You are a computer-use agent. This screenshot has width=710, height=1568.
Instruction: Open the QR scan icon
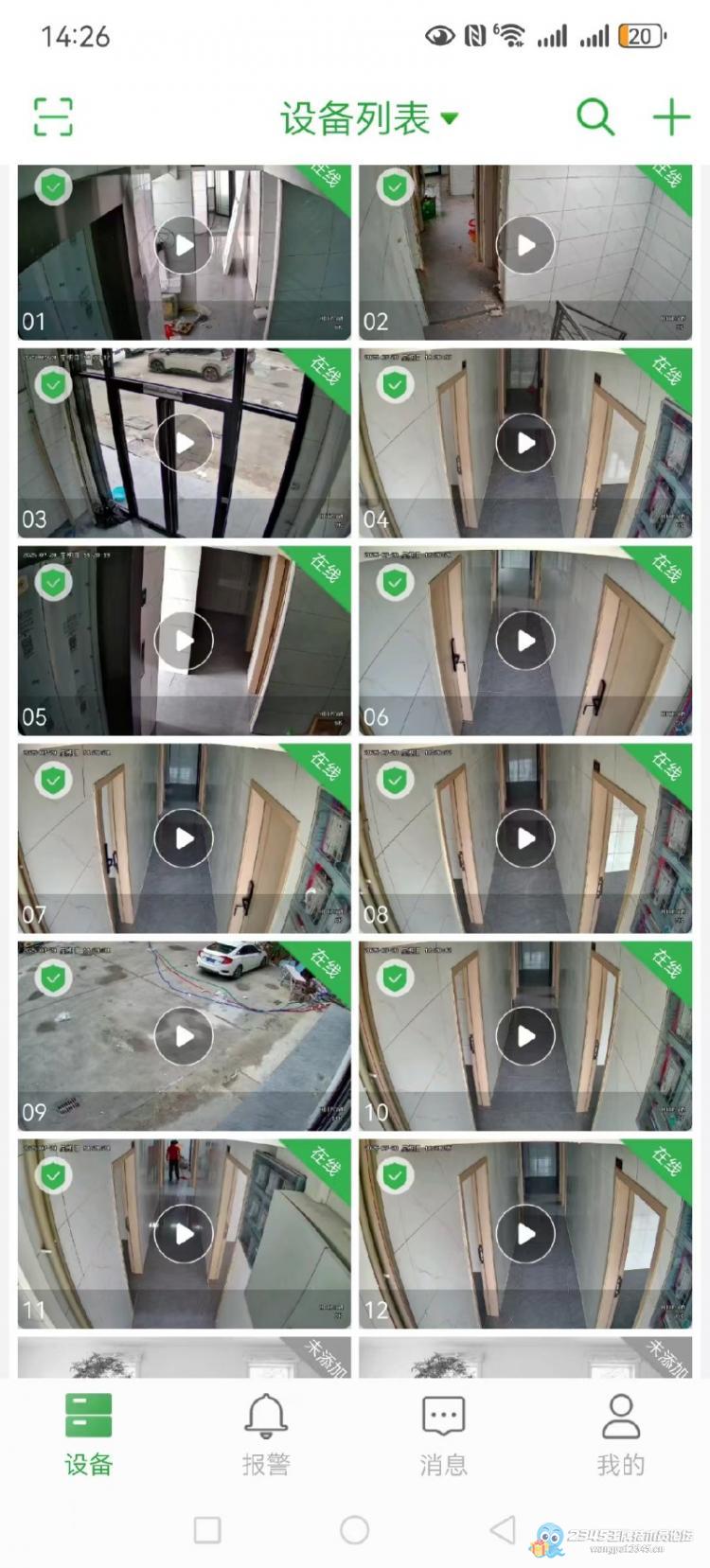53,117
